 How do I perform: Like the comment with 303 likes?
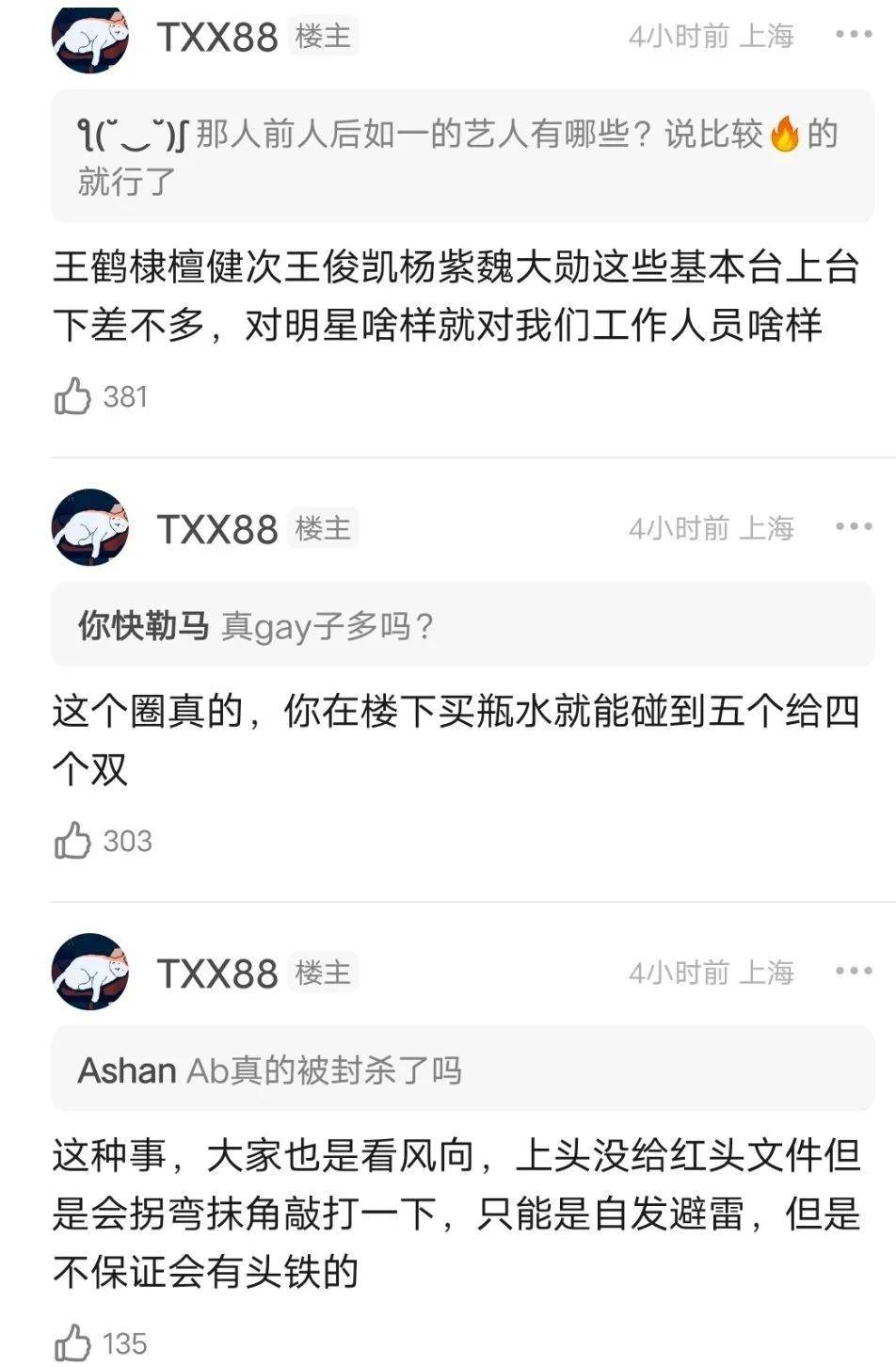[x=72, y=840]
